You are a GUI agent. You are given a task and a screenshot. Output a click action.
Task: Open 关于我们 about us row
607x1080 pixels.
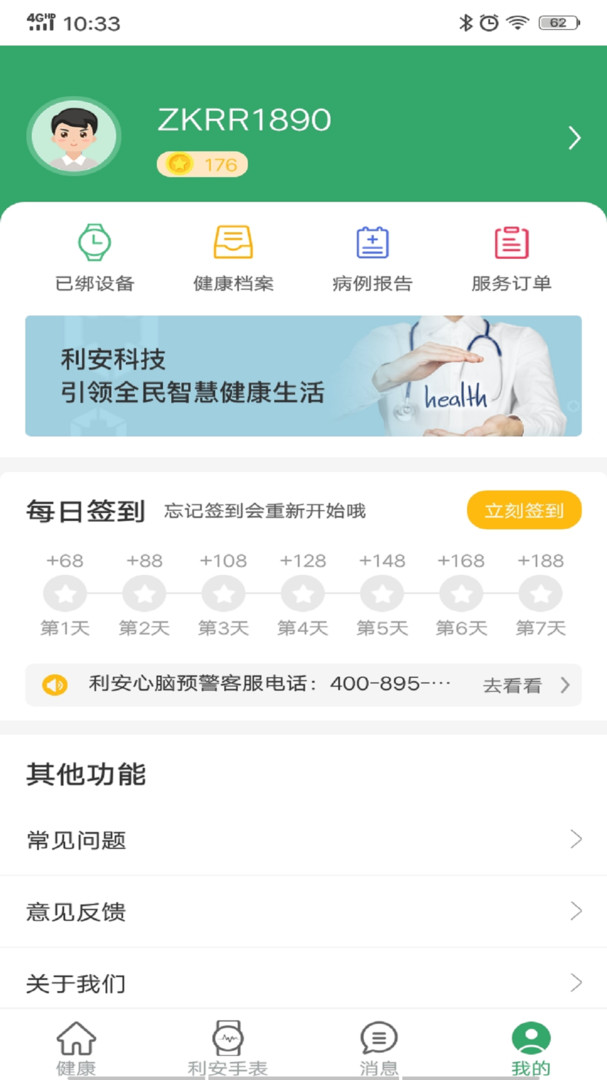[x=303, y=983]
